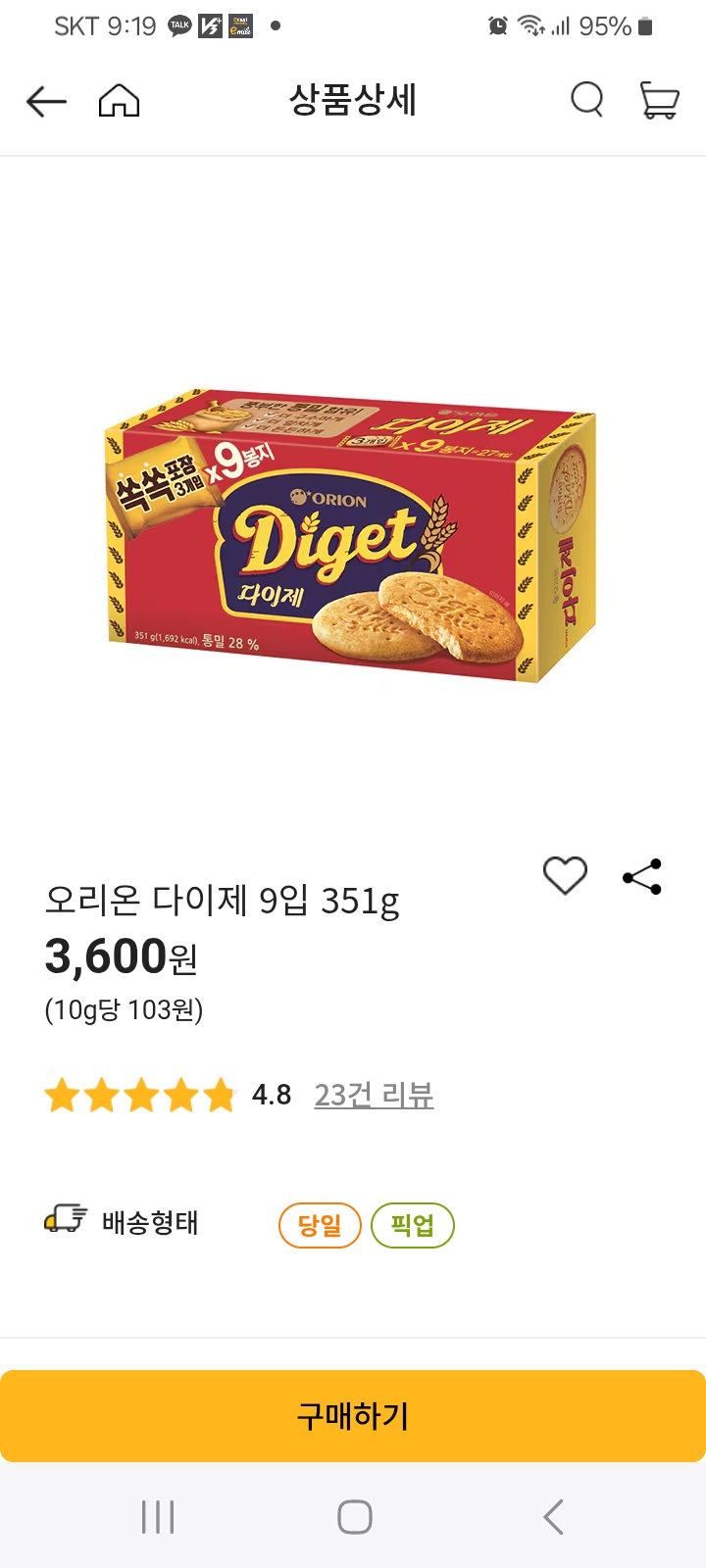Open the 23건 리뷰 reviews list
Screen dimensions: 706x1568
click(375, 1095)
